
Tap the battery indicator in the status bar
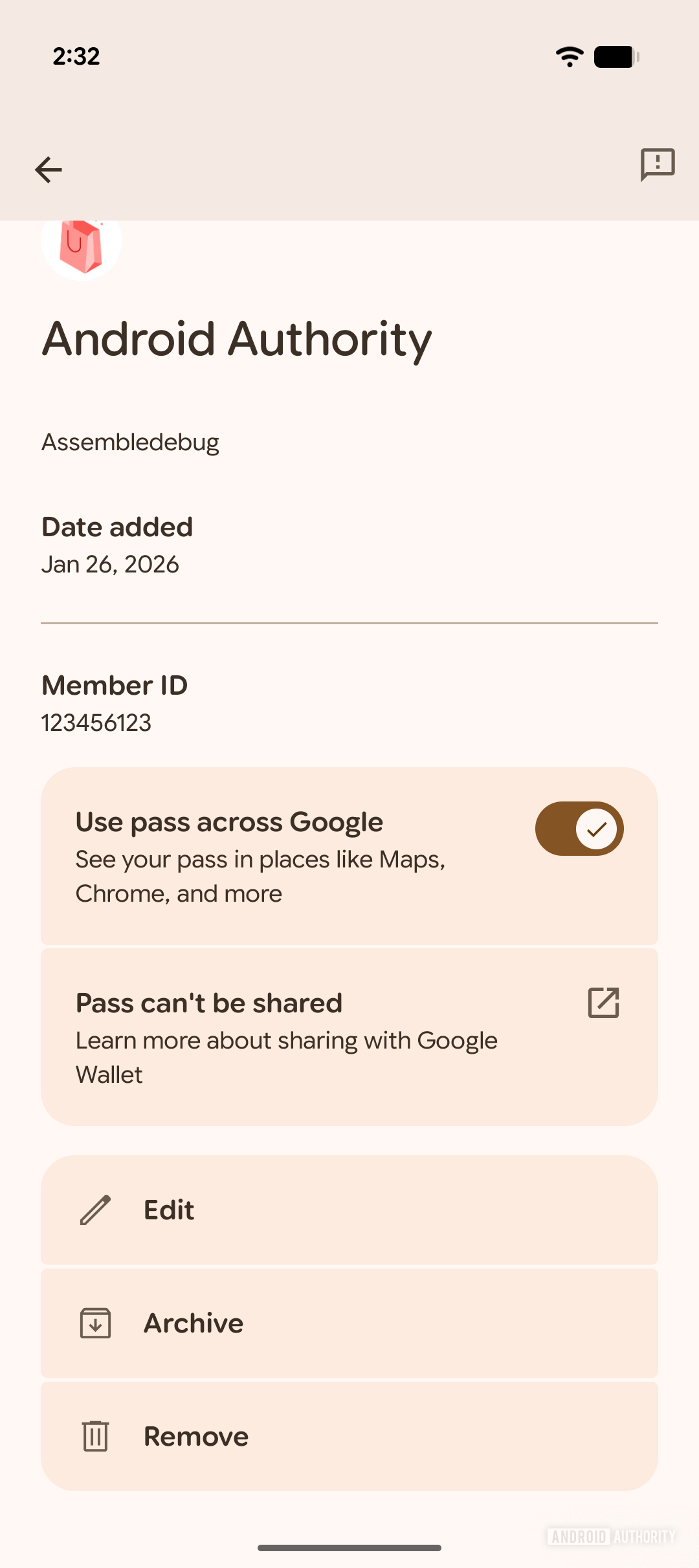[x=612, y=57]
